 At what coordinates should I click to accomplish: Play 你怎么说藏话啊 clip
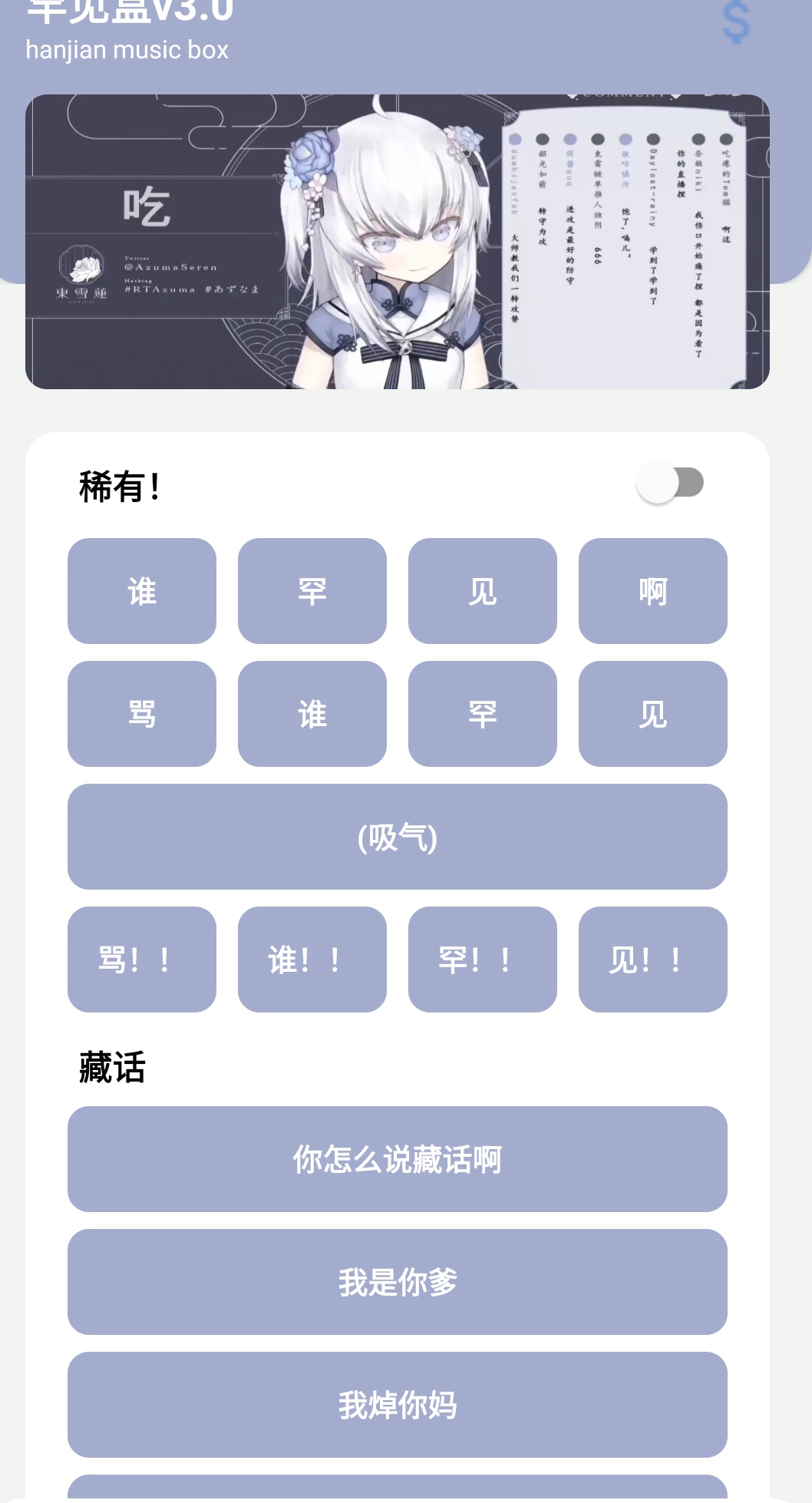click(397, 1159)
